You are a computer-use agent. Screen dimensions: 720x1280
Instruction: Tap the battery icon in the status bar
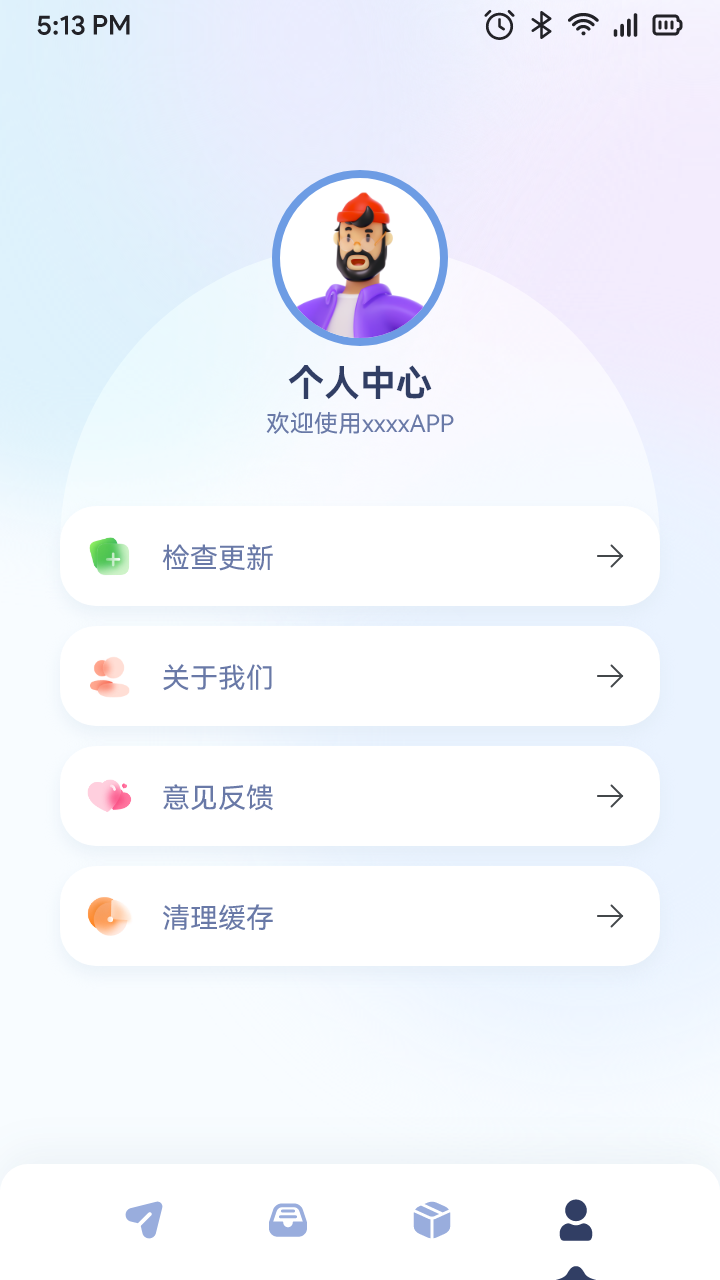(x=667, y=25)
